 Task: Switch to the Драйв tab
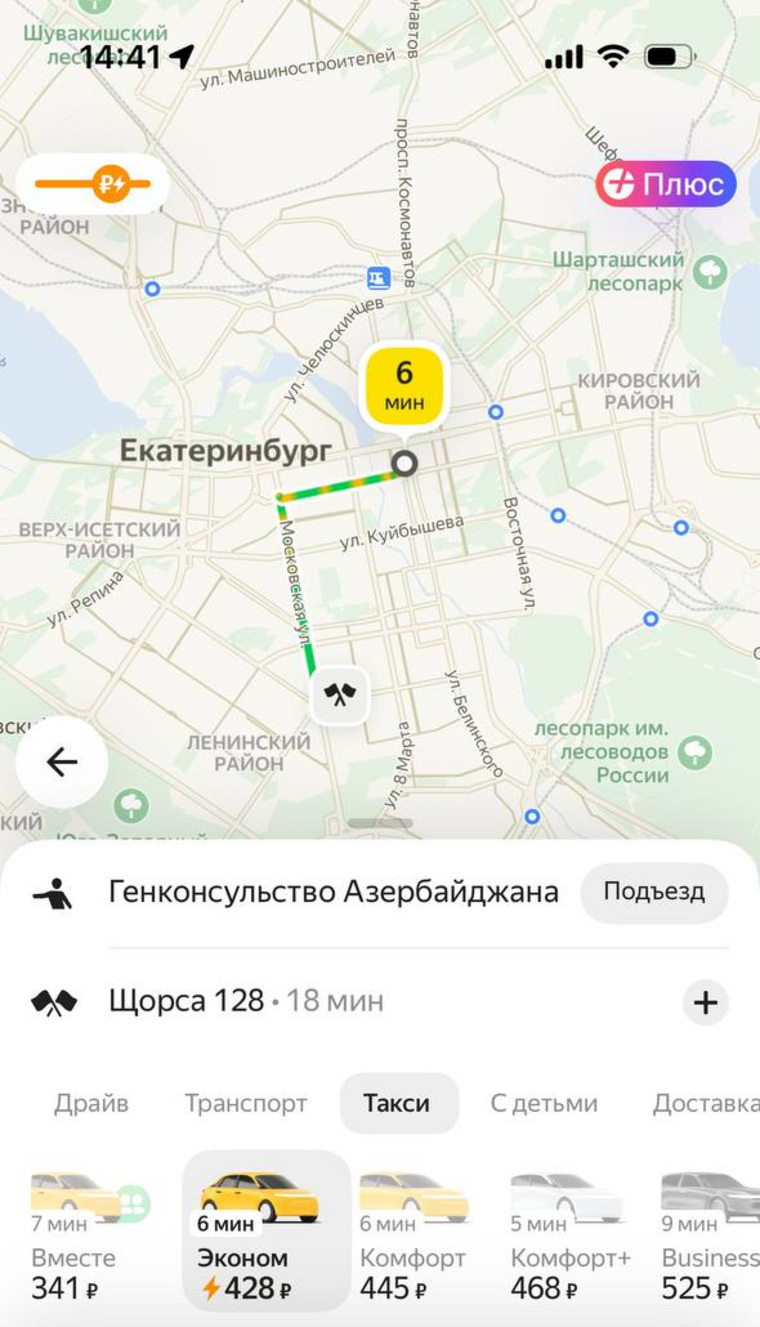(x=91, y=1104)
